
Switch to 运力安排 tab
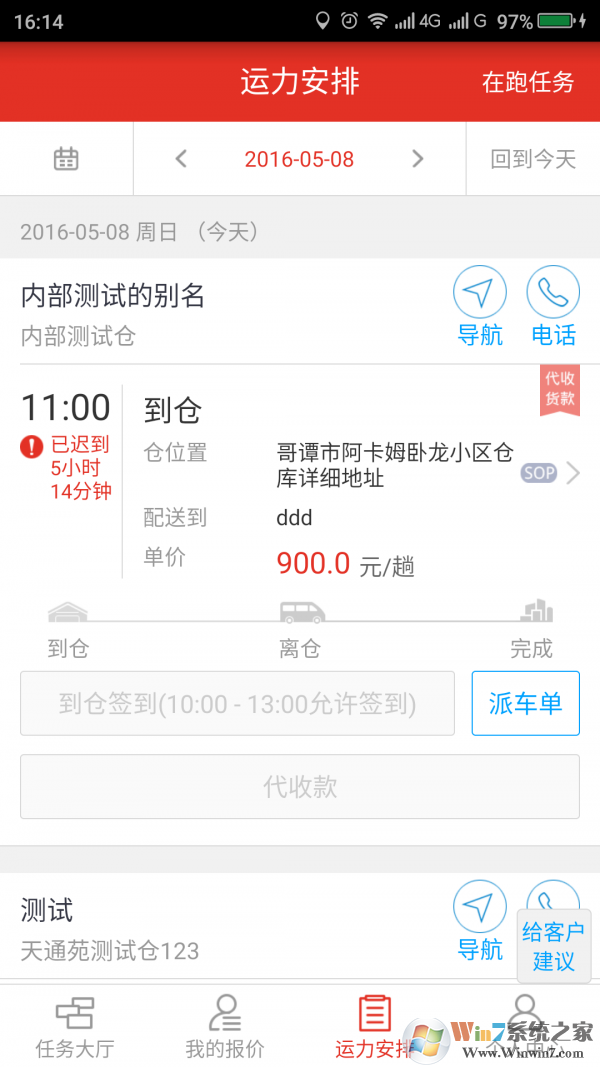coord(374,1027)
